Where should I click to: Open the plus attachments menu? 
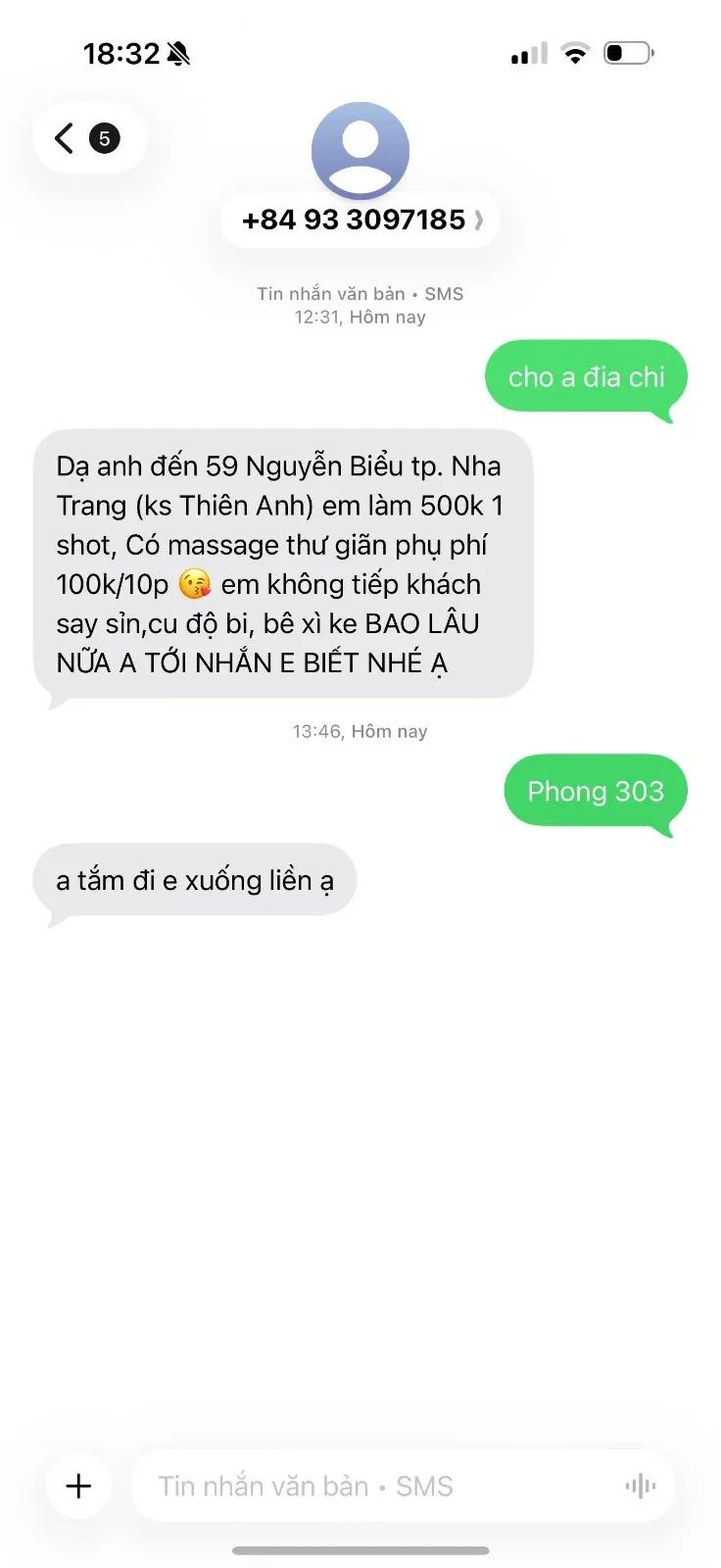point(78,1486)
